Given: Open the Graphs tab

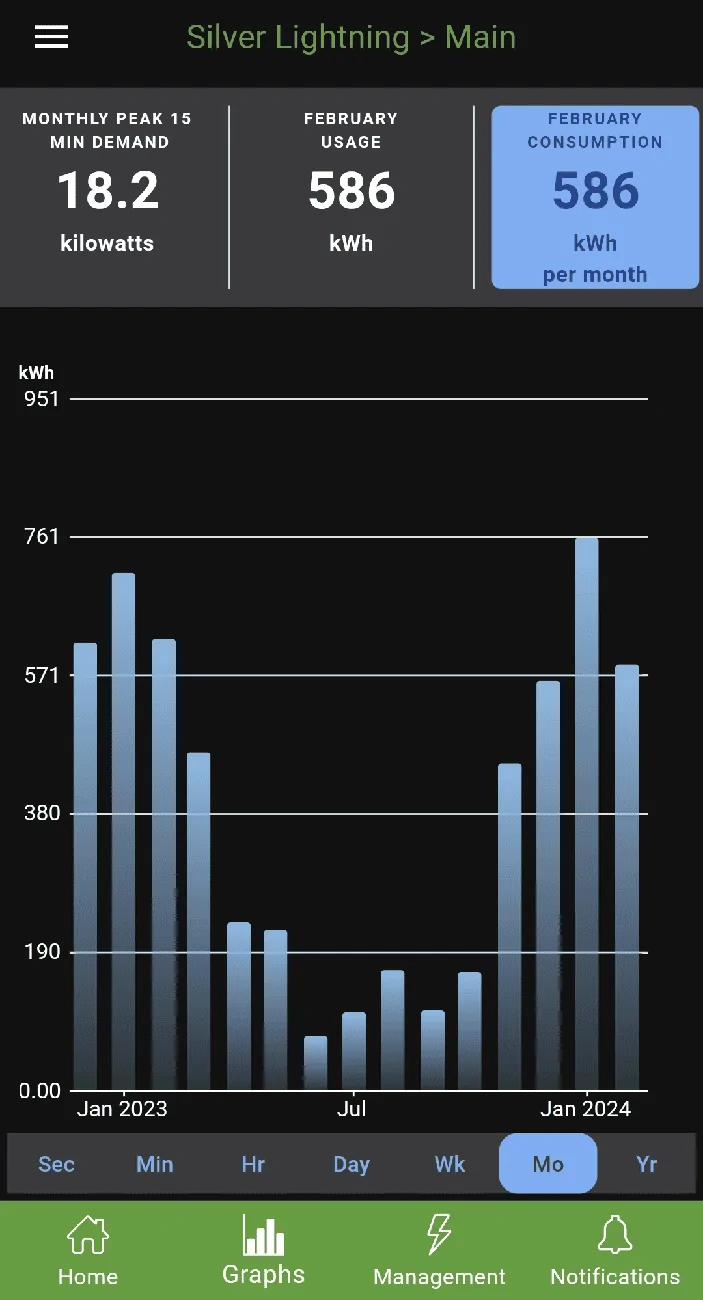Looking at the screenshot, I should (x=263, y=1250).
